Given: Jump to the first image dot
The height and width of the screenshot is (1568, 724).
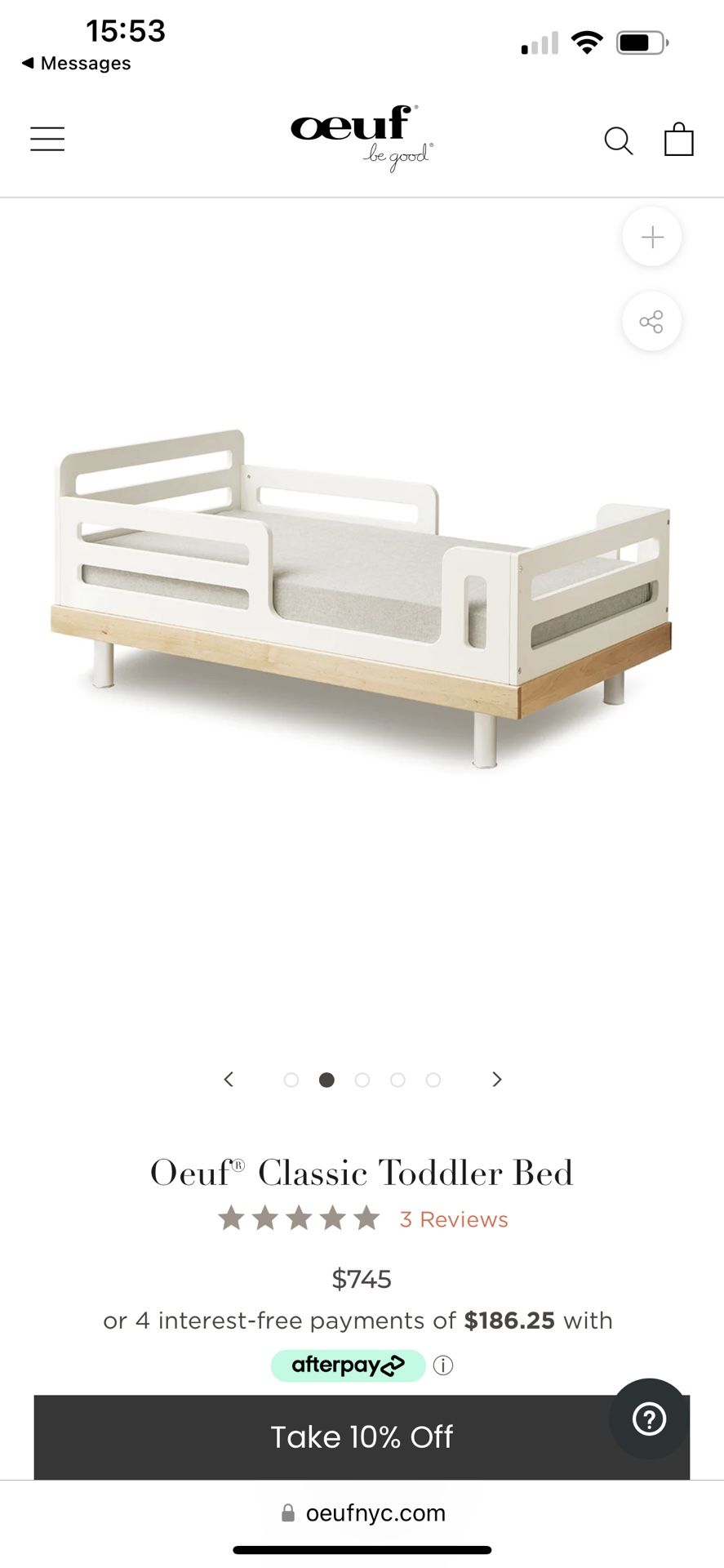Looking at the screenshot, I should [291, 1080].
